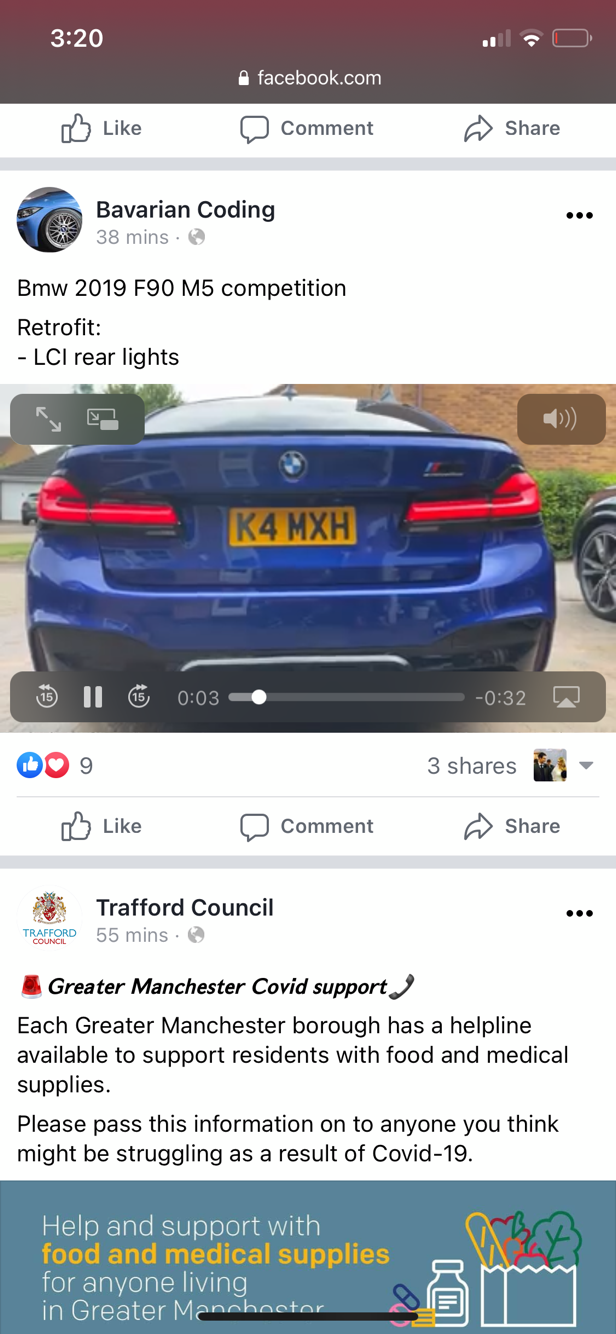Open Bavarian Coding post options menu
616x1334 pixels.
click(579, 216)
